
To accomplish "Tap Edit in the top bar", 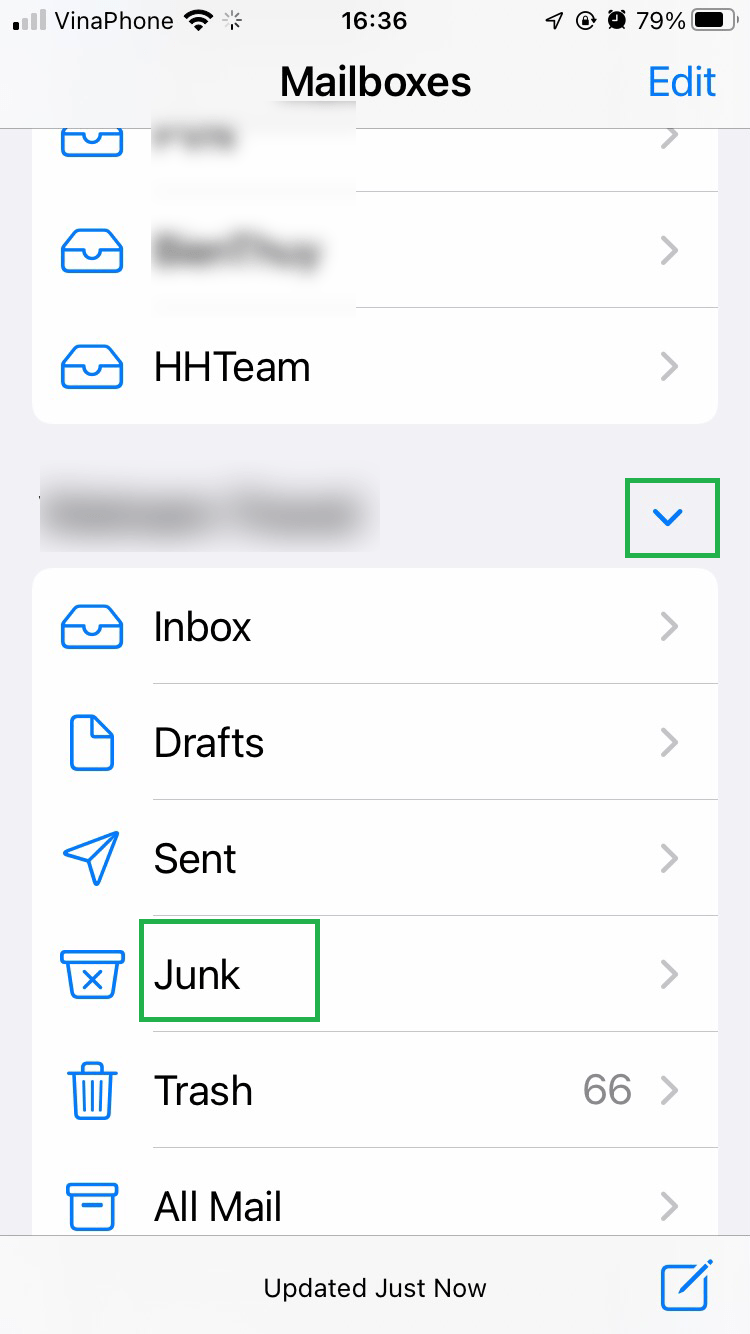I will 682,81.
